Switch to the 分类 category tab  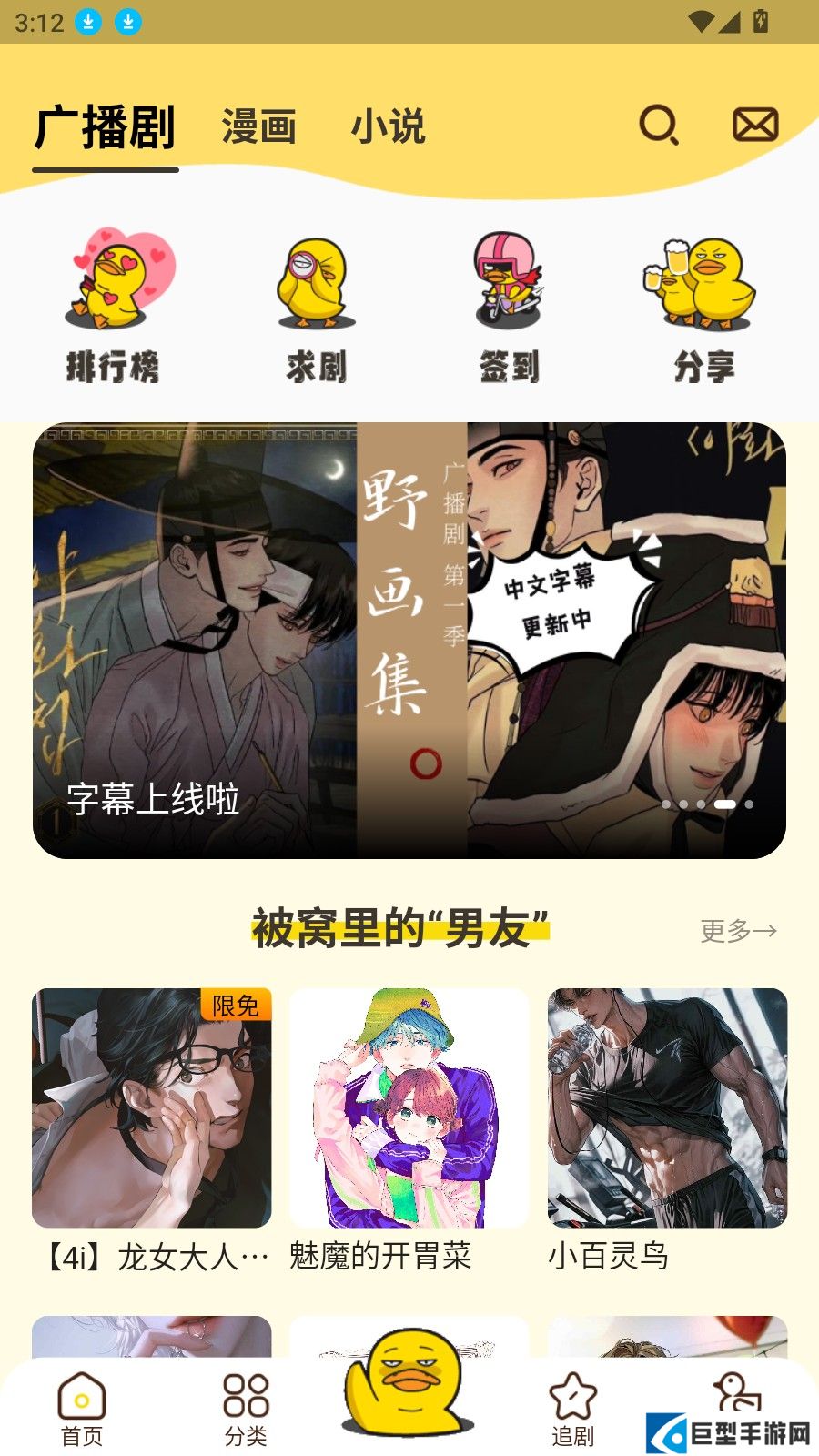246,1409
